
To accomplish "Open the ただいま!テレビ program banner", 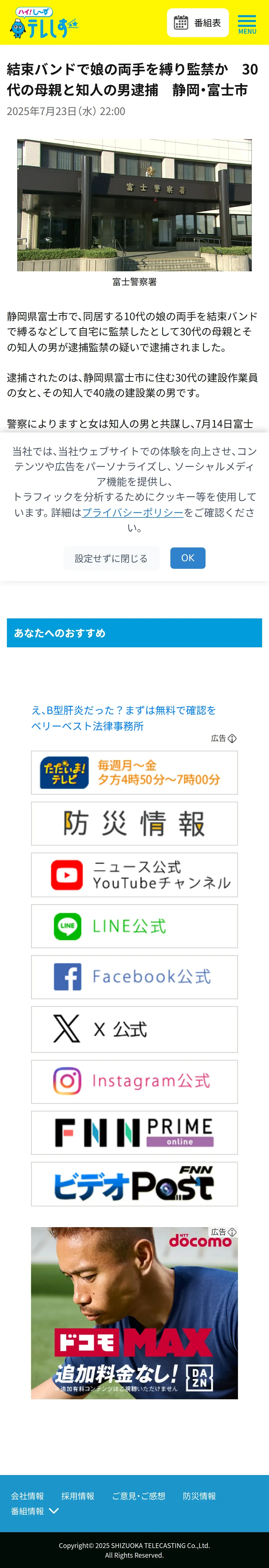I will [134, 772].
